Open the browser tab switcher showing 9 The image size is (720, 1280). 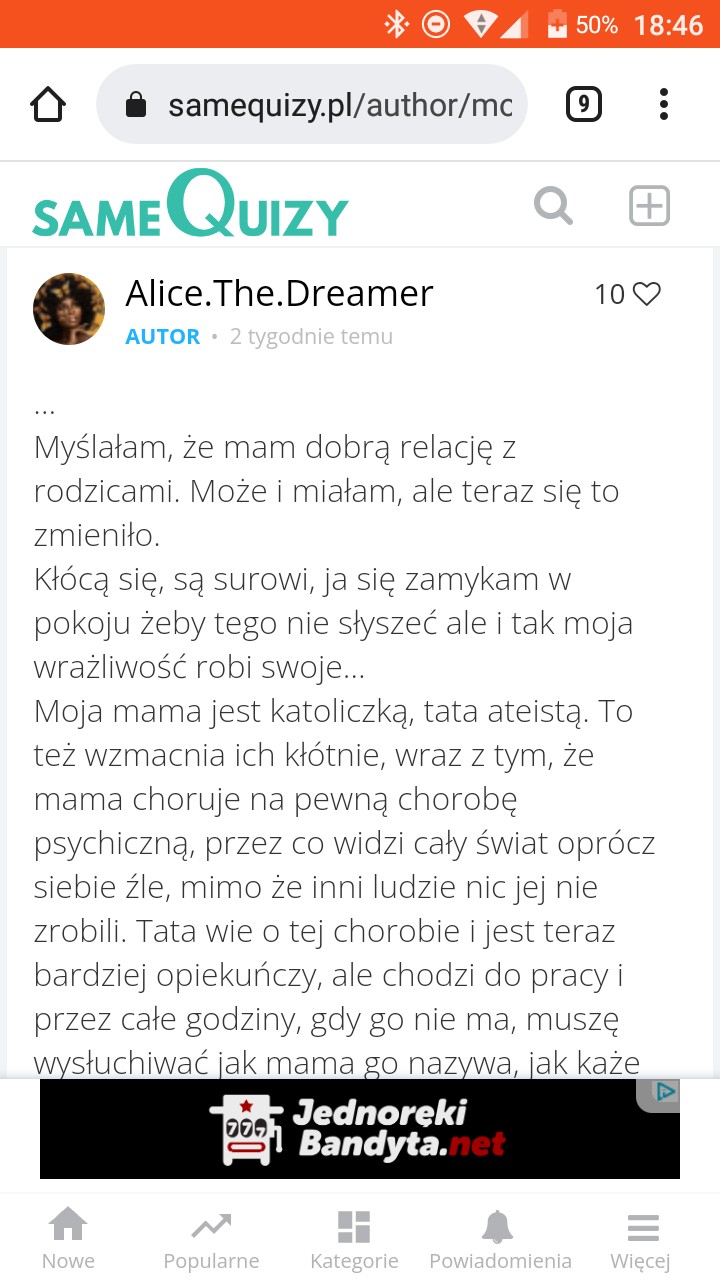pyautogui.click(x=583, y=104)
